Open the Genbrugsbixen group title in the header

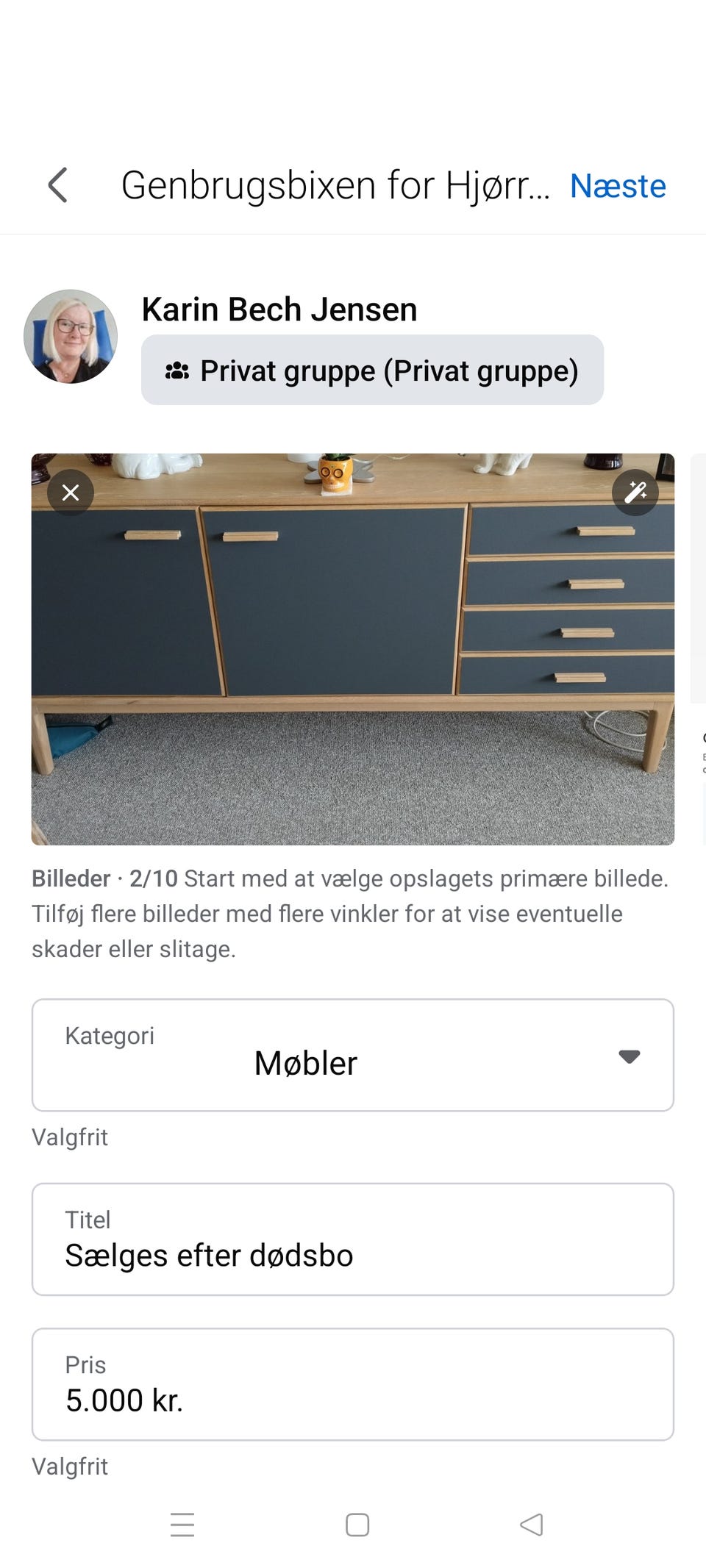(337, 185)
